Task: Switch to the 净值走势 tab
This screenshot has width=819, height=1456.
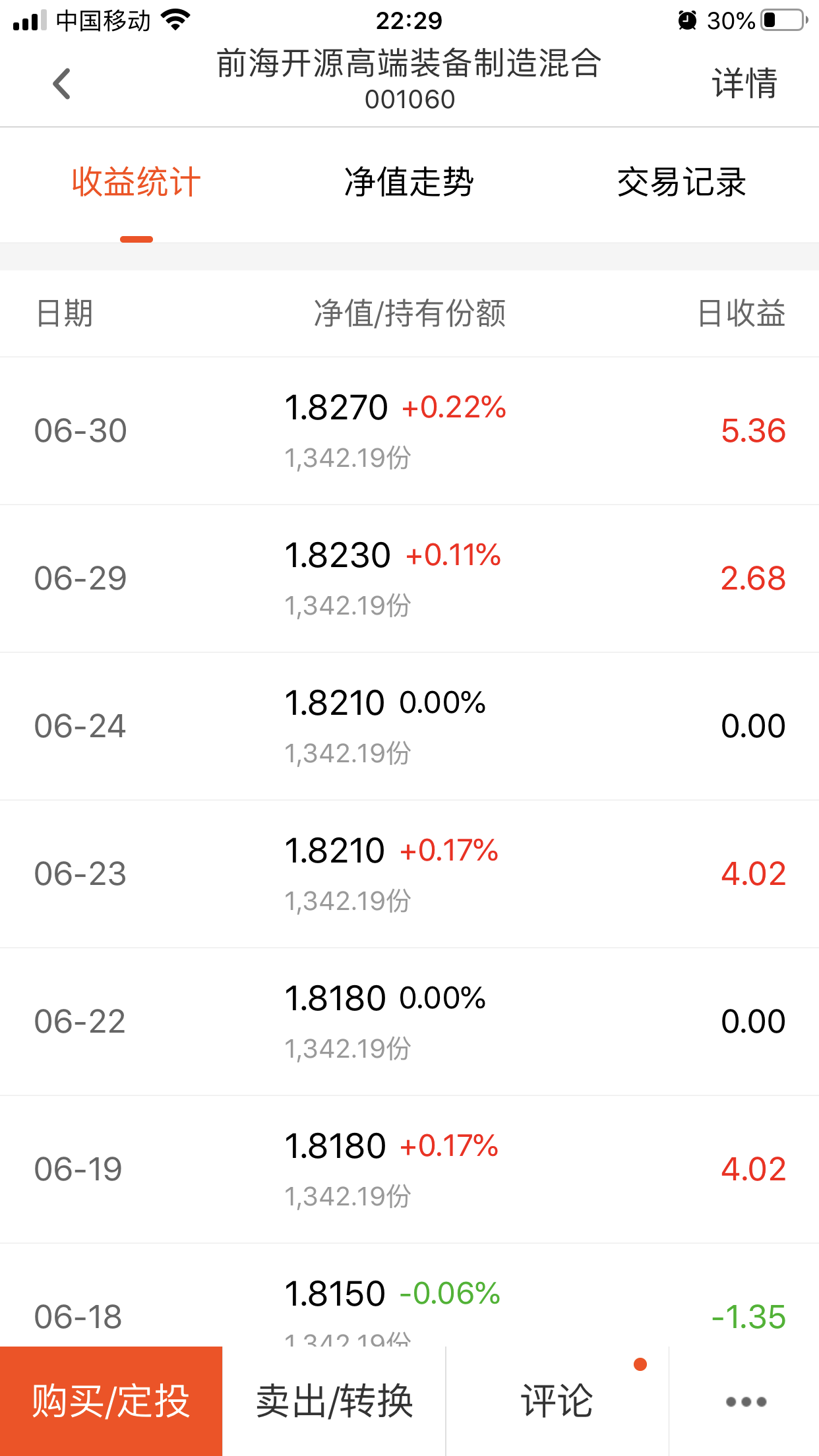Action: pyautogui.click(x=409, y=183)
